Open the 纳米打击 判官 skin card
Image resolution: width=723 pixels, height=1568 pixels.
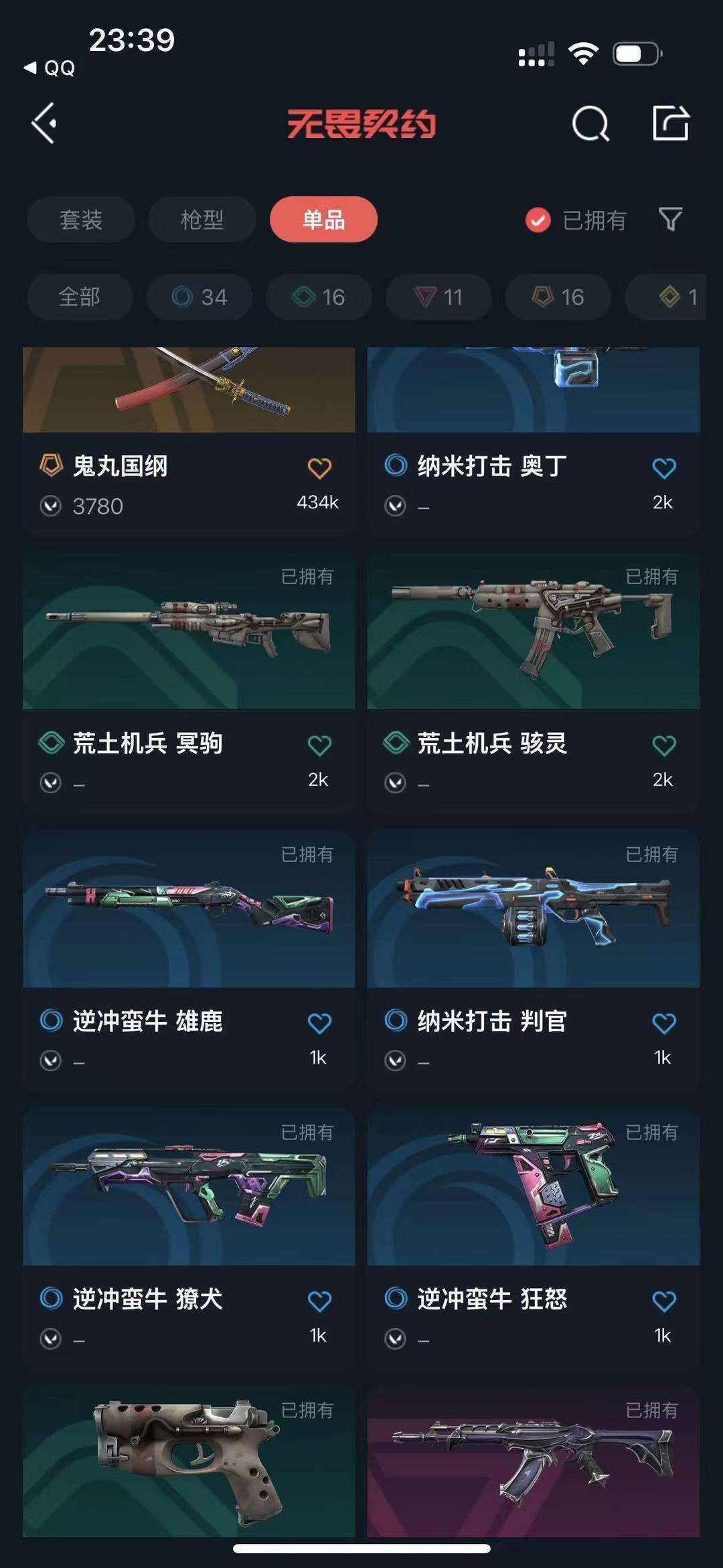(x=534, y=960)
